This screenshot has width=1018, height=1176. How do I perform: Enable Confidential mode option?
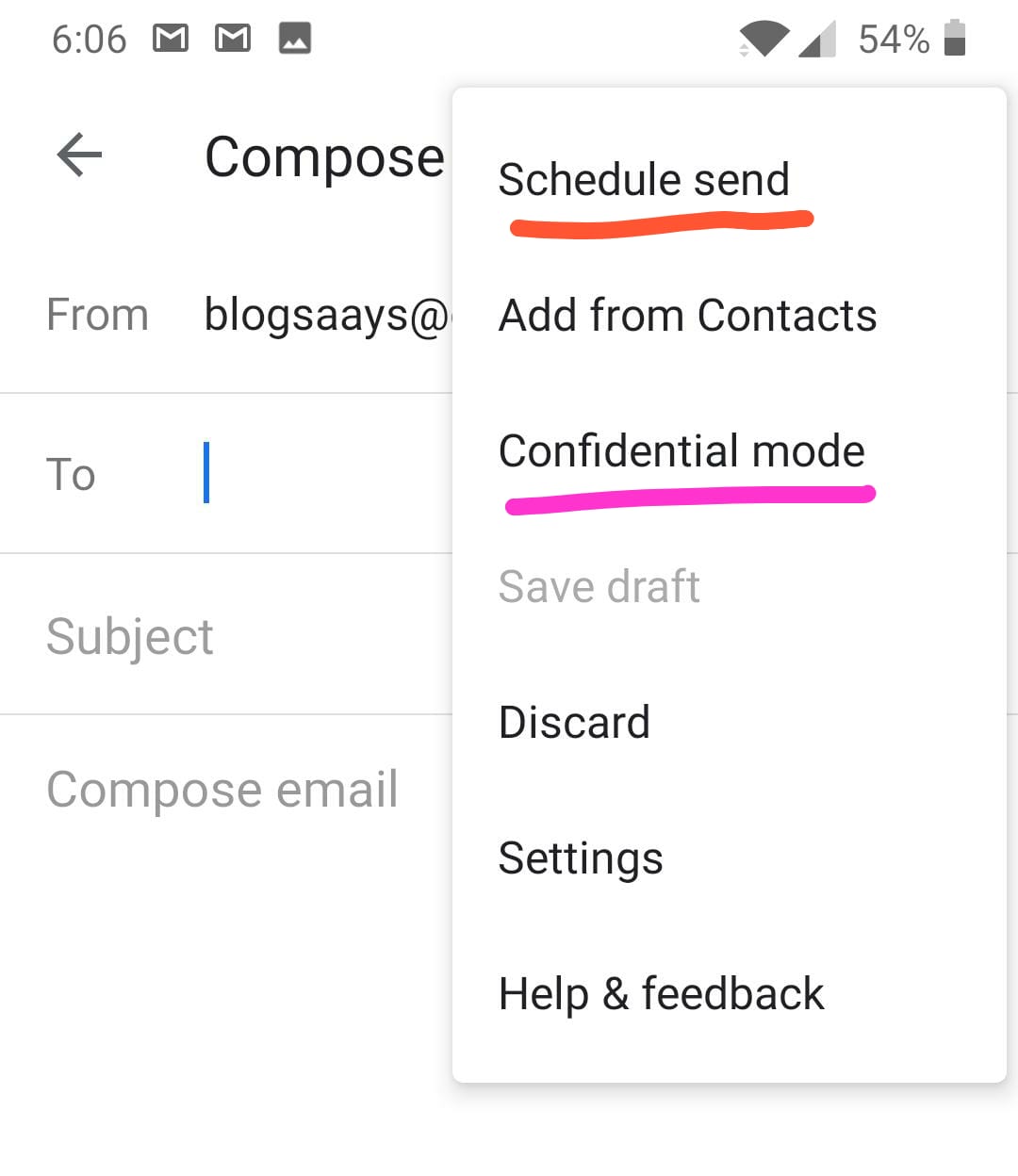coord(681,451)
